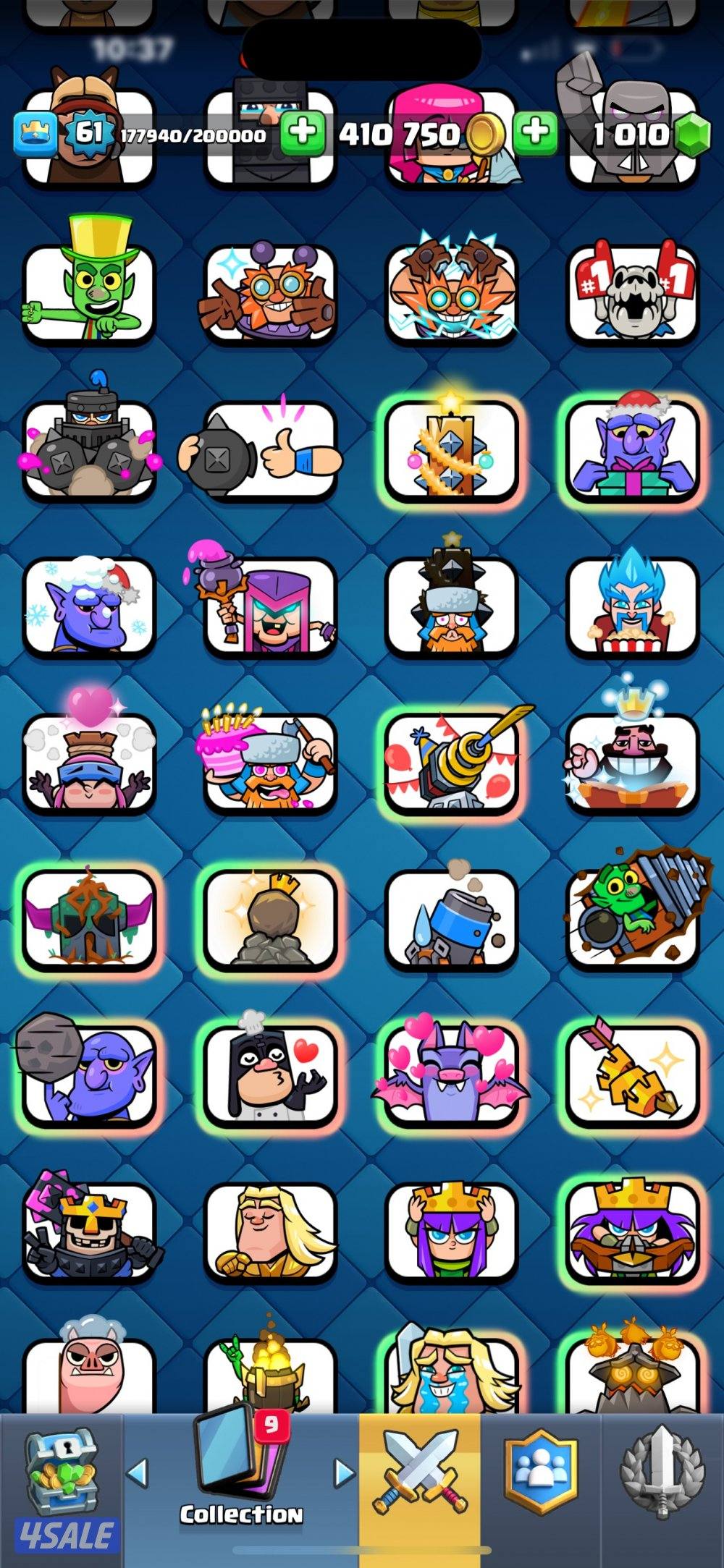Screen dimensions: 724x1568
Task: Select the goblin in drill hole emote
Action: (x=633, y=919)
